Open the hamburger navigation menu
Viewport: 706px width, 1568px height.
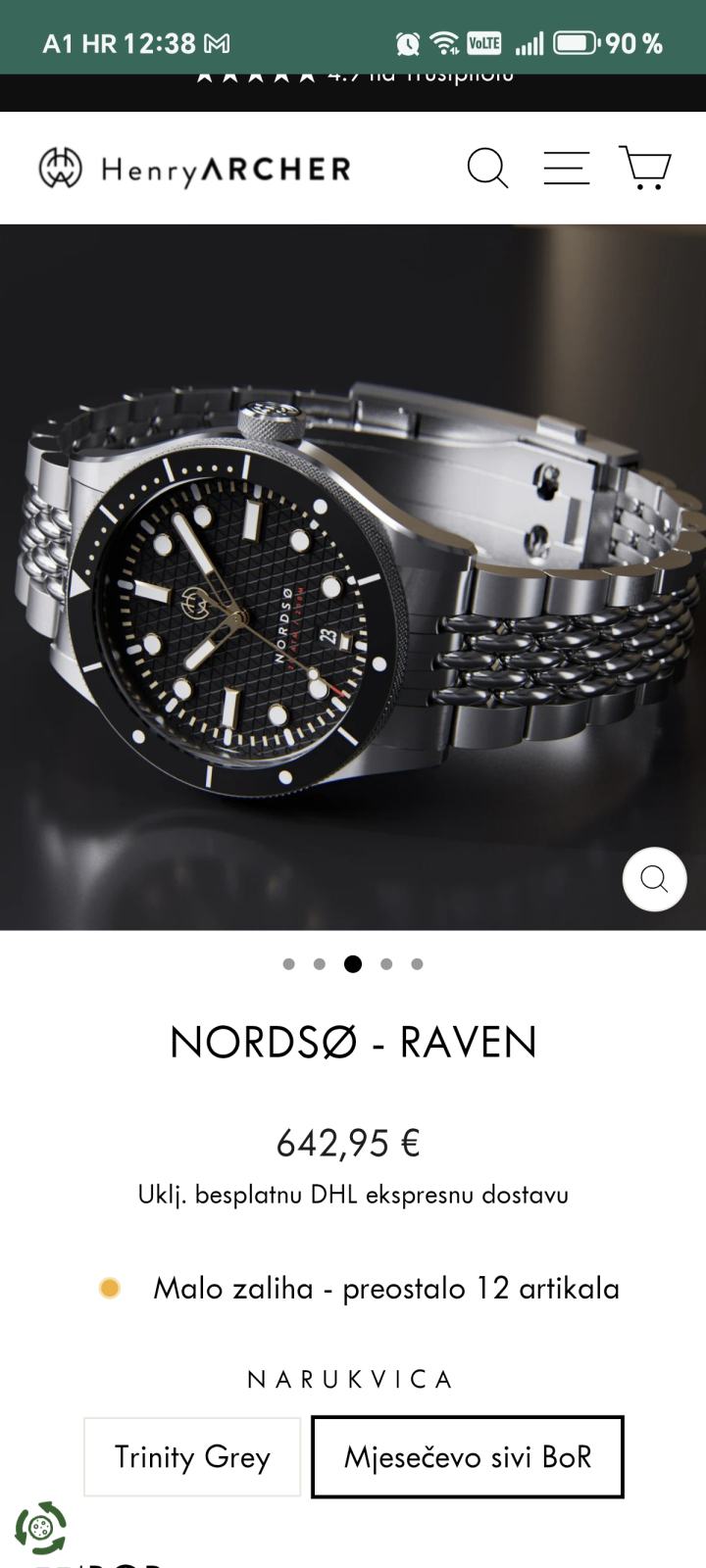567,168
